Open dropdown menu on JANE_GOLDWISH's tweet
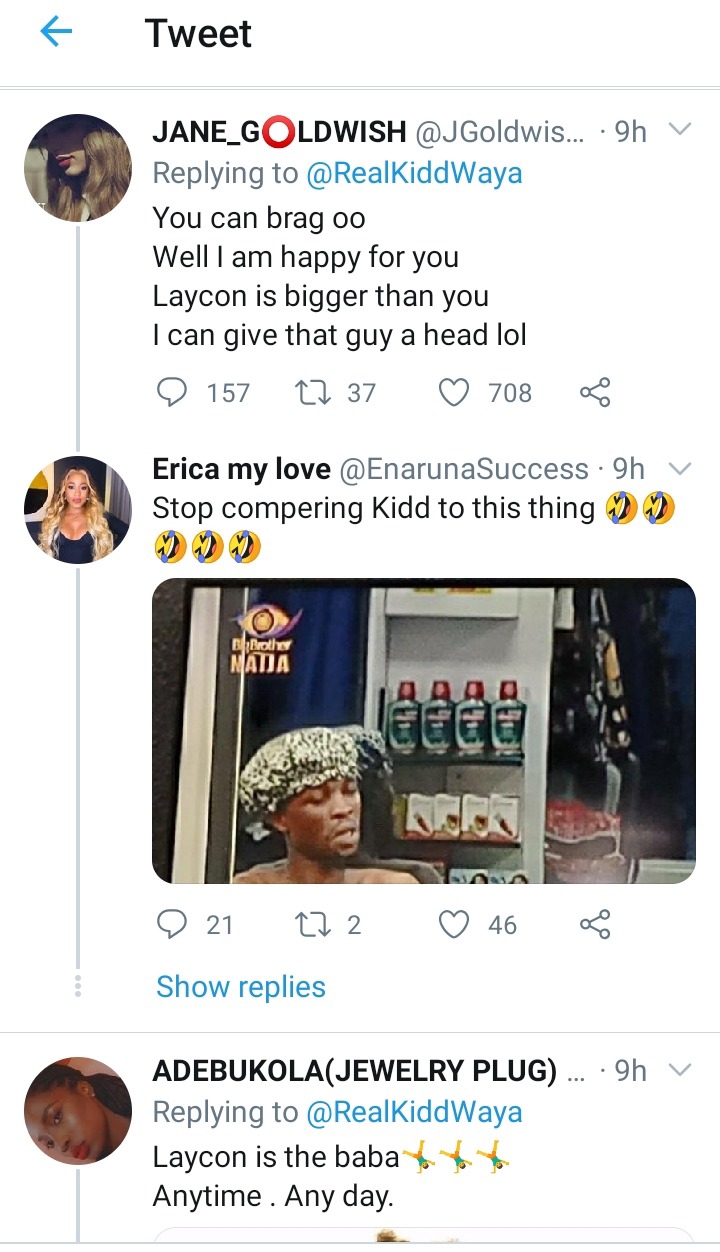The image size is (720, 1252). click(680, 130)
